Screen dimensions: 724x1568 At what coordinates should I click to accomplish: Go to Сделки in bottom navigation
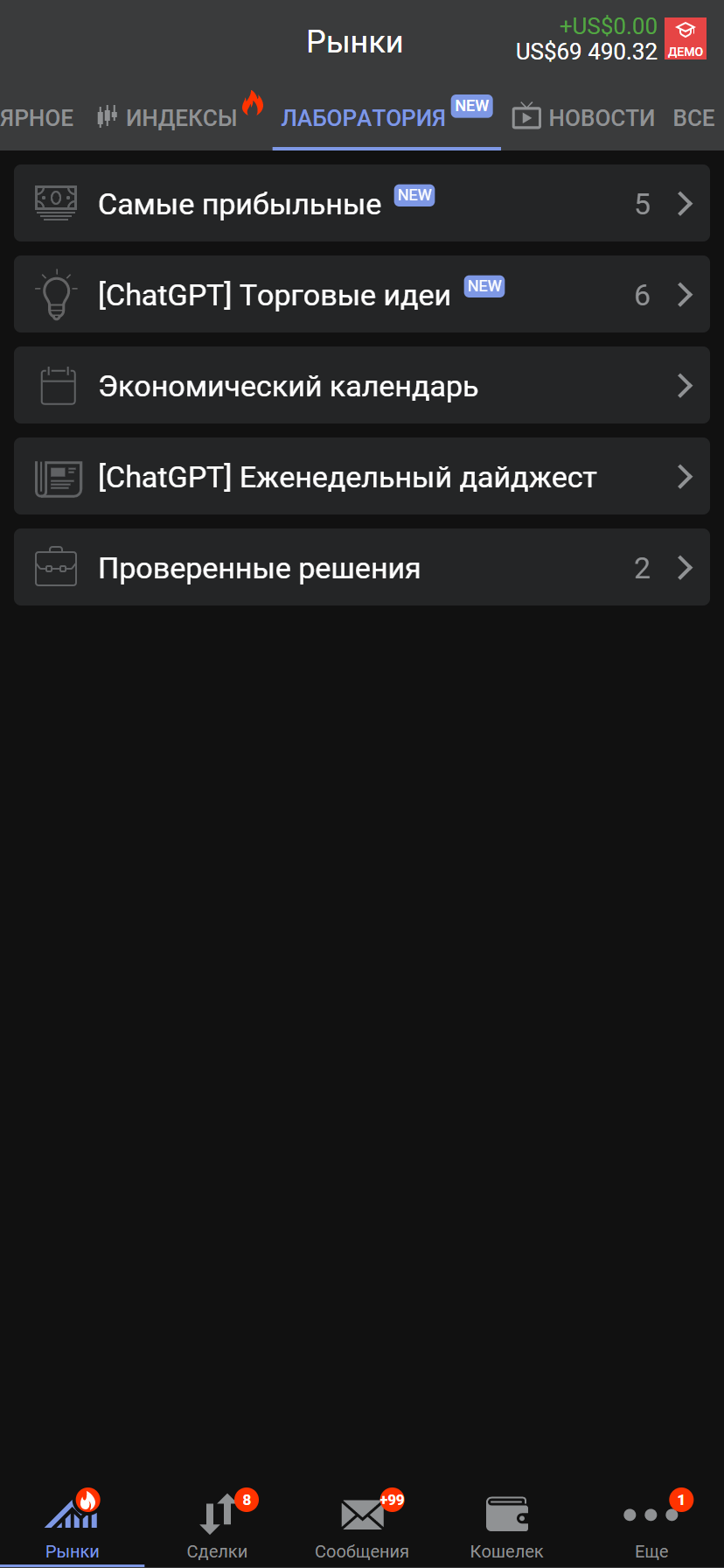pyautogui.click(x=217, y=1527)
